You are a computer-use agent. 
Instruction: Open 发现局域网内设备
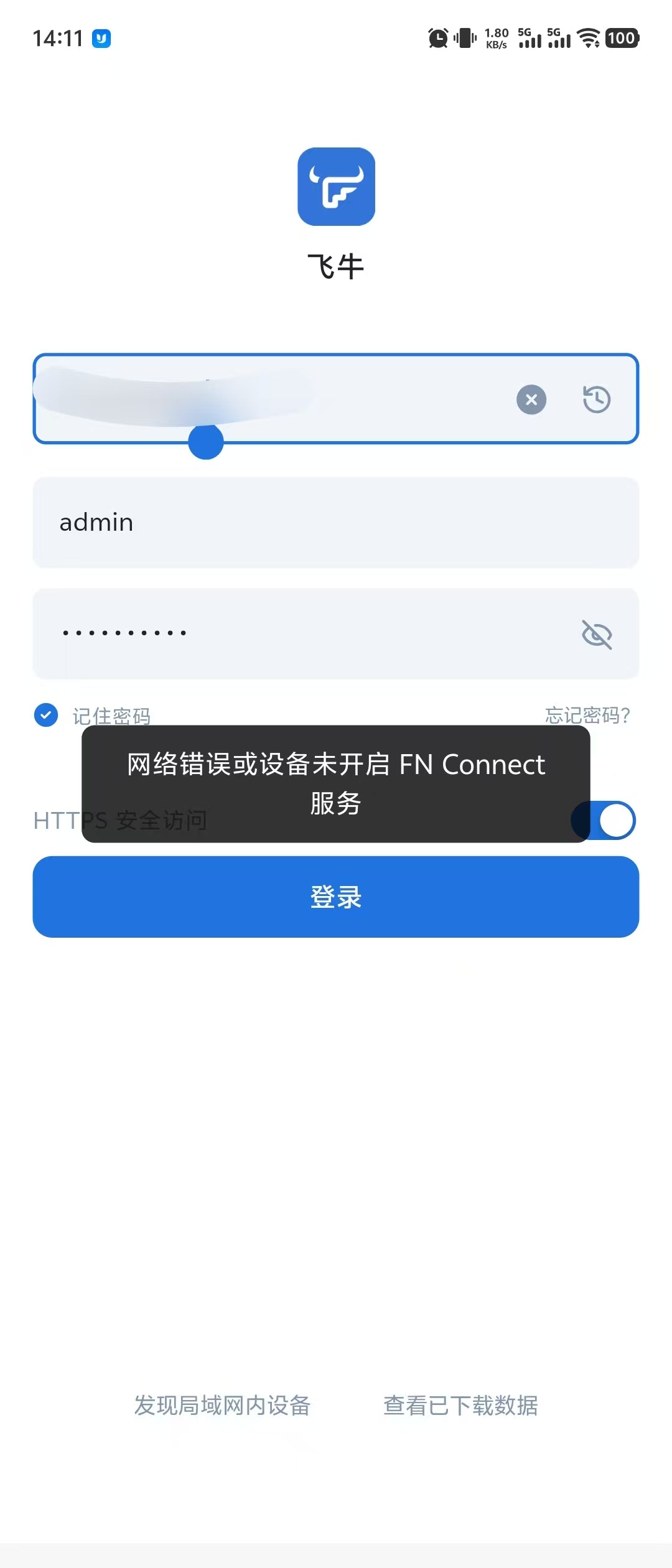tap(222, 1406)
